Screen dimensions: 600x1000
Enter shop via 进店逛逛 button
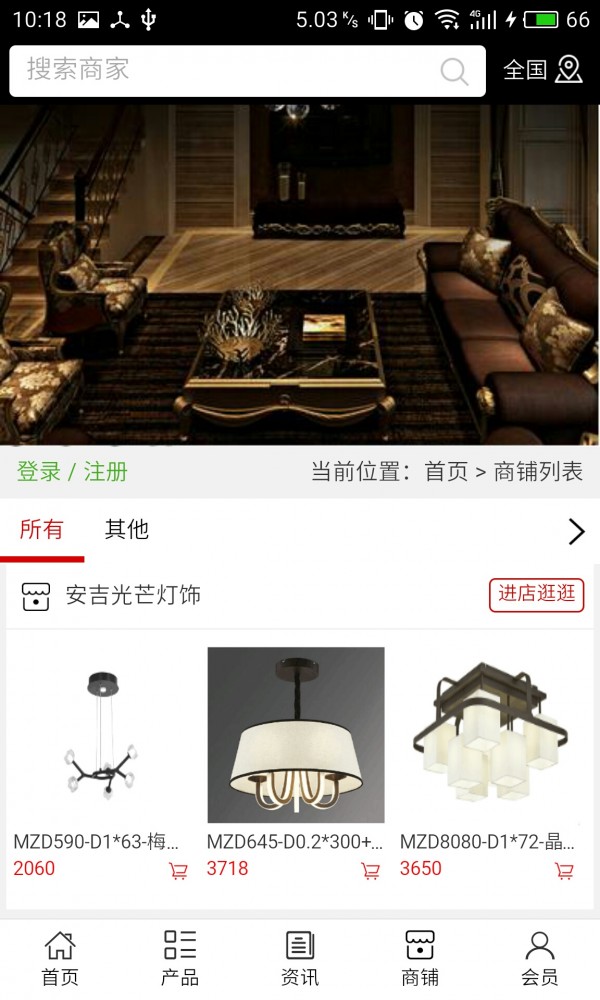(x=536, y=594)
